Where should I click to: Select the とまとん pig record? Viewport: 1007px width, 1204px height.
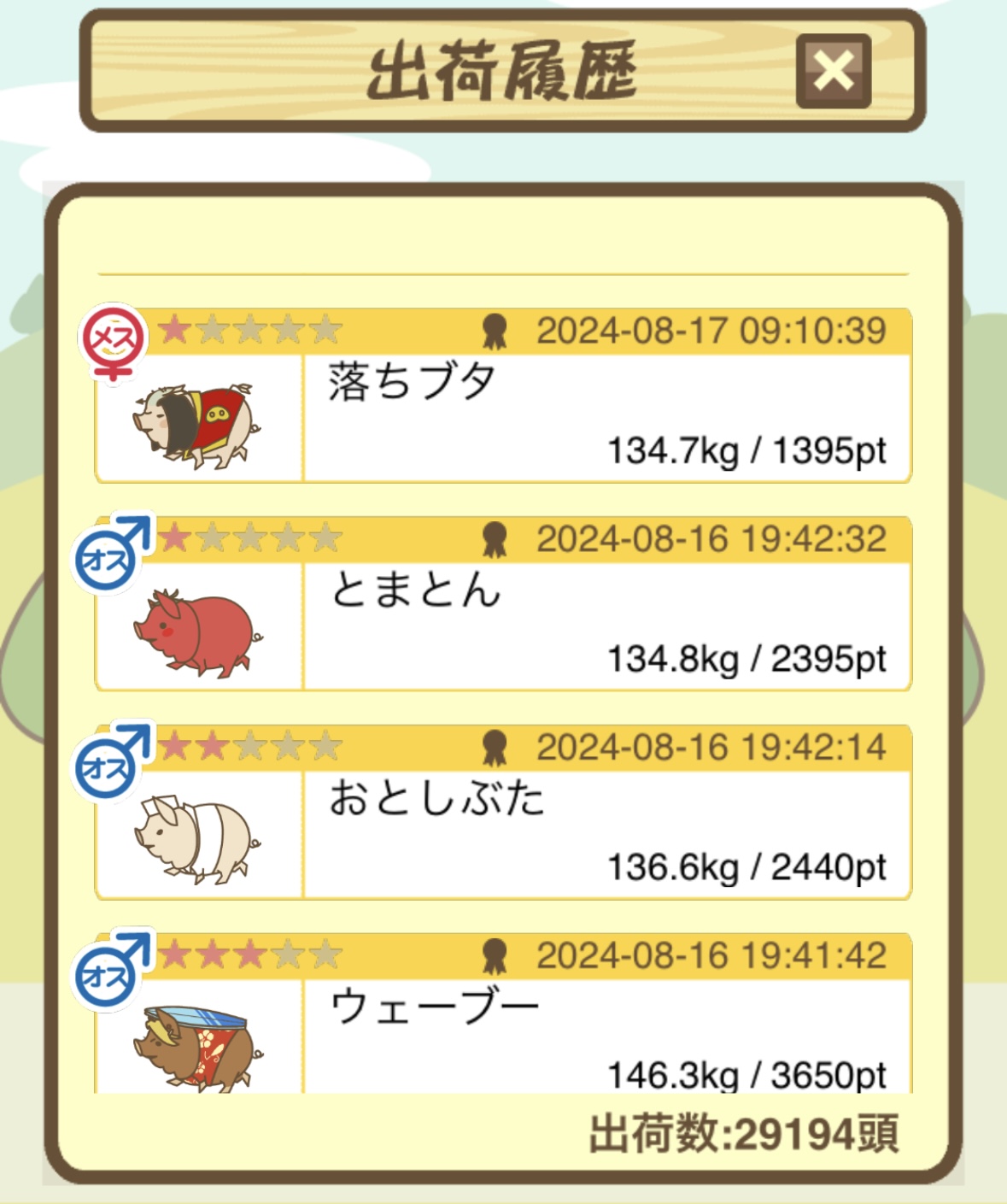coord(504,605)
